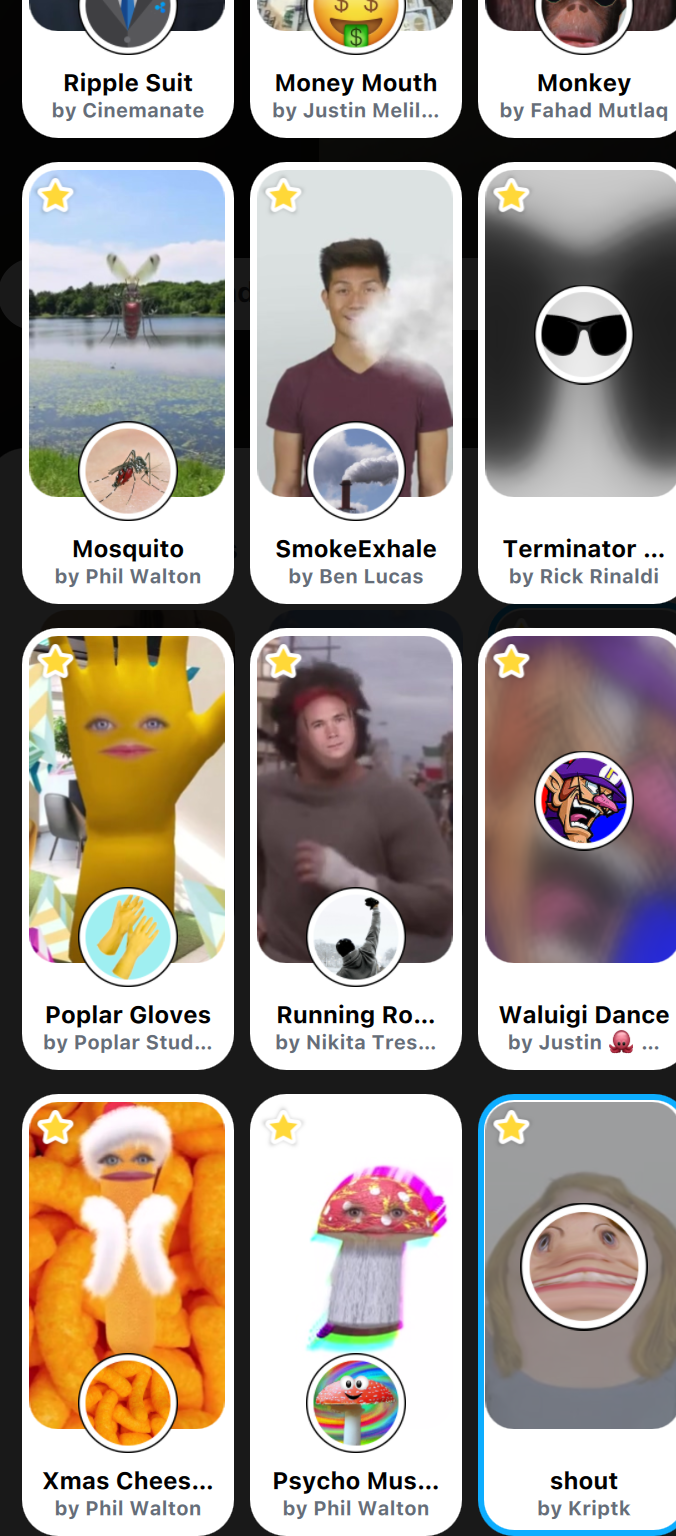Toggle the star on SmokeExhale card
This screenshot has height=1536, width=676.
tap(283, 195)
